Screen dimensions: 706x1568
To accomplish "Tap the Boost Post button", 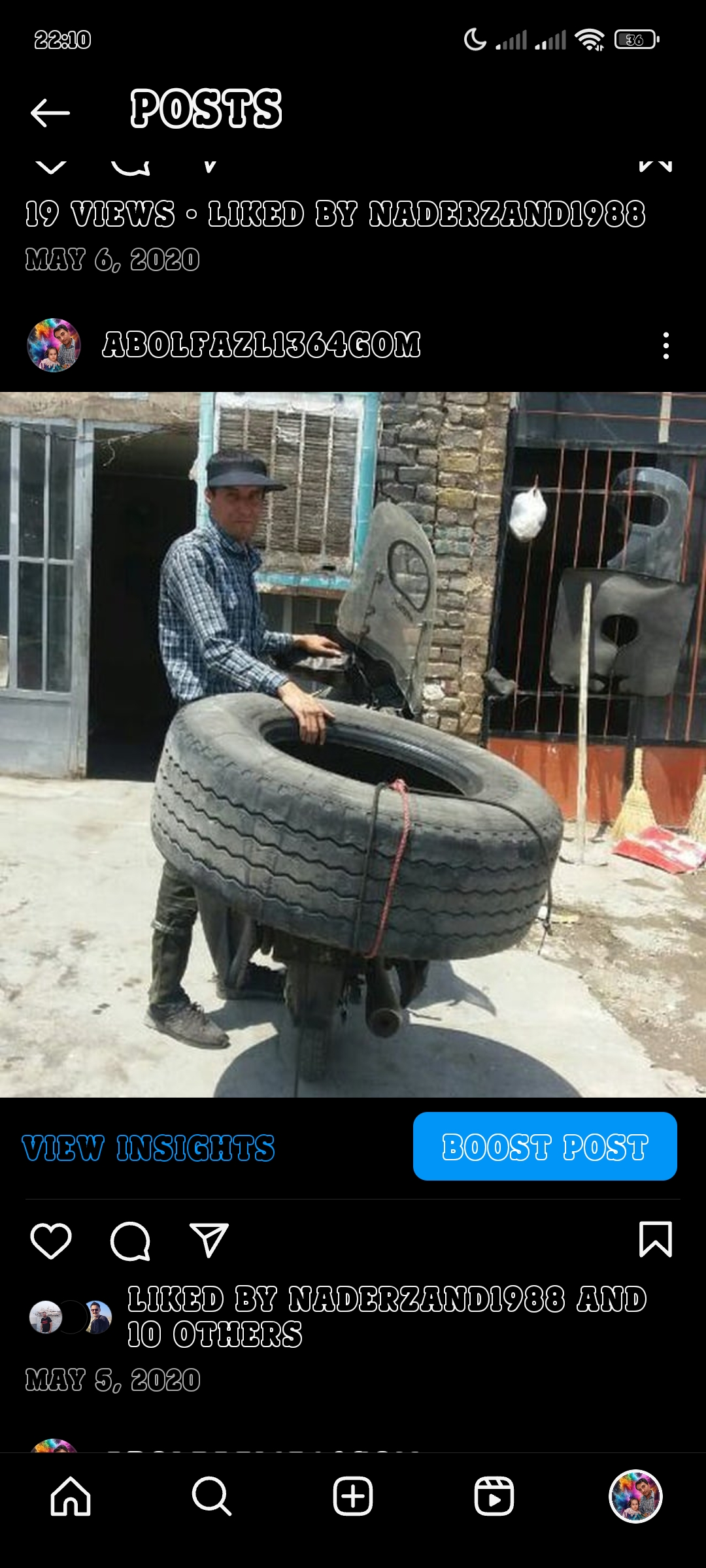I will [545, 1147].
